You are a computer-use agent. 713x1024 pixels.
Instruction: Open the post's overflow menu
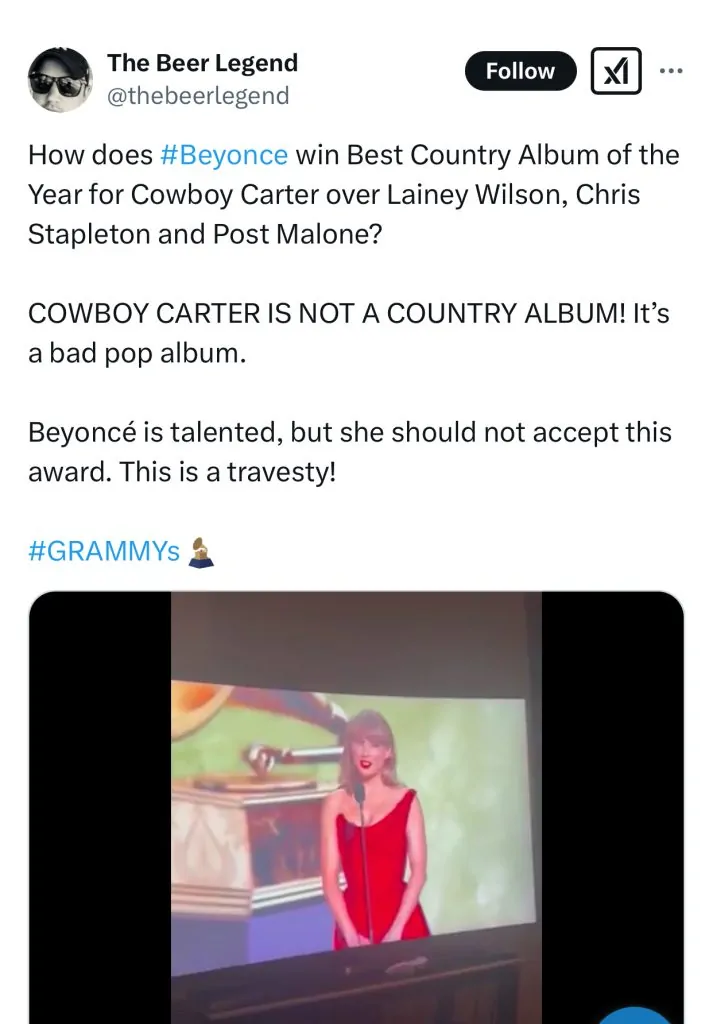[x=672, y=71]
